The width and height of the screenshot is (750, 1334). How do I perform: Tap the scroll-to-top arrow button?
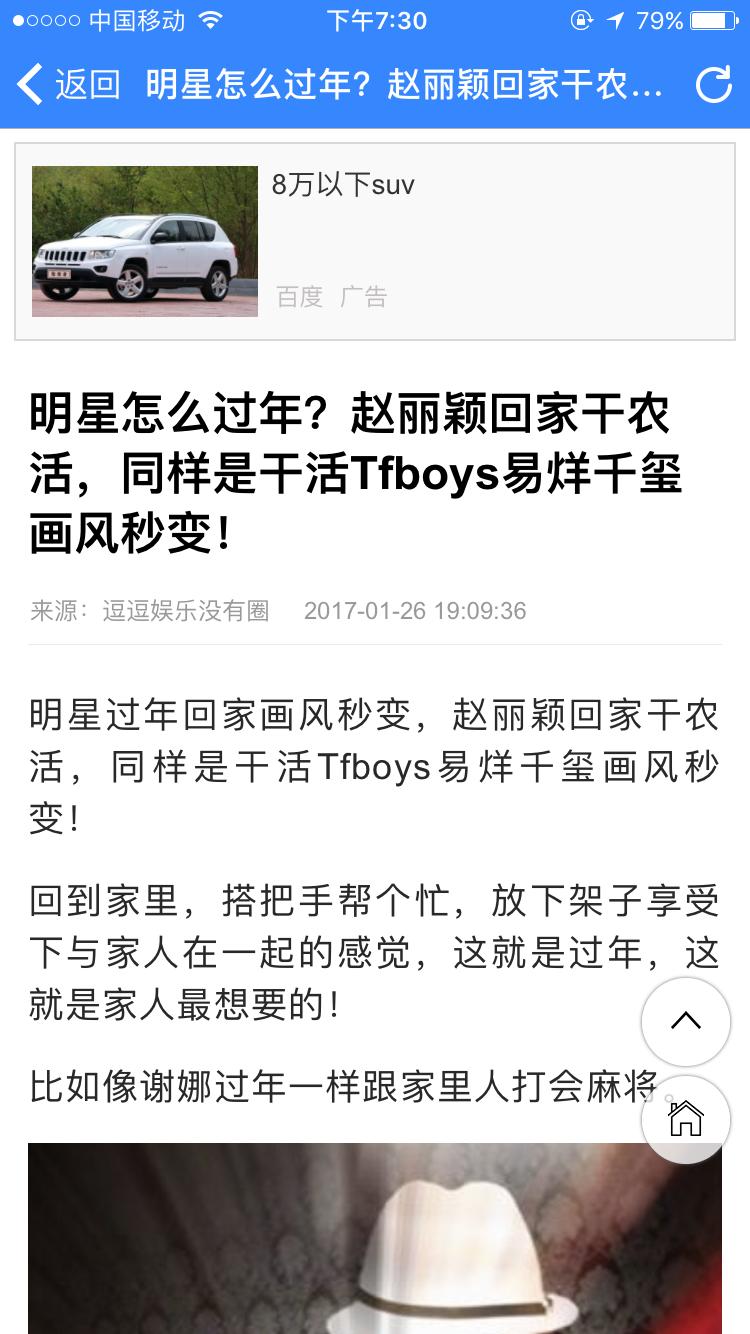point(686,1020)
